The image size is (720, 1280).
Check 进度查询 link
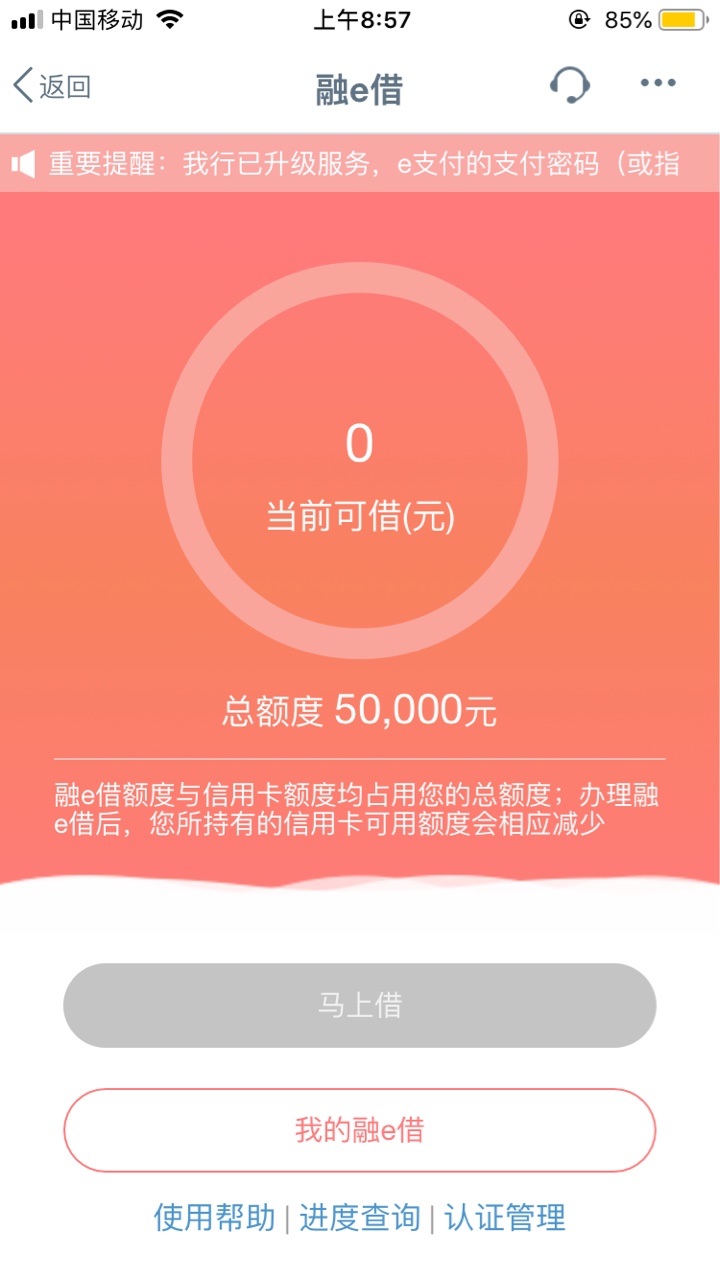pyautogui.click(x=360, y=1217)
